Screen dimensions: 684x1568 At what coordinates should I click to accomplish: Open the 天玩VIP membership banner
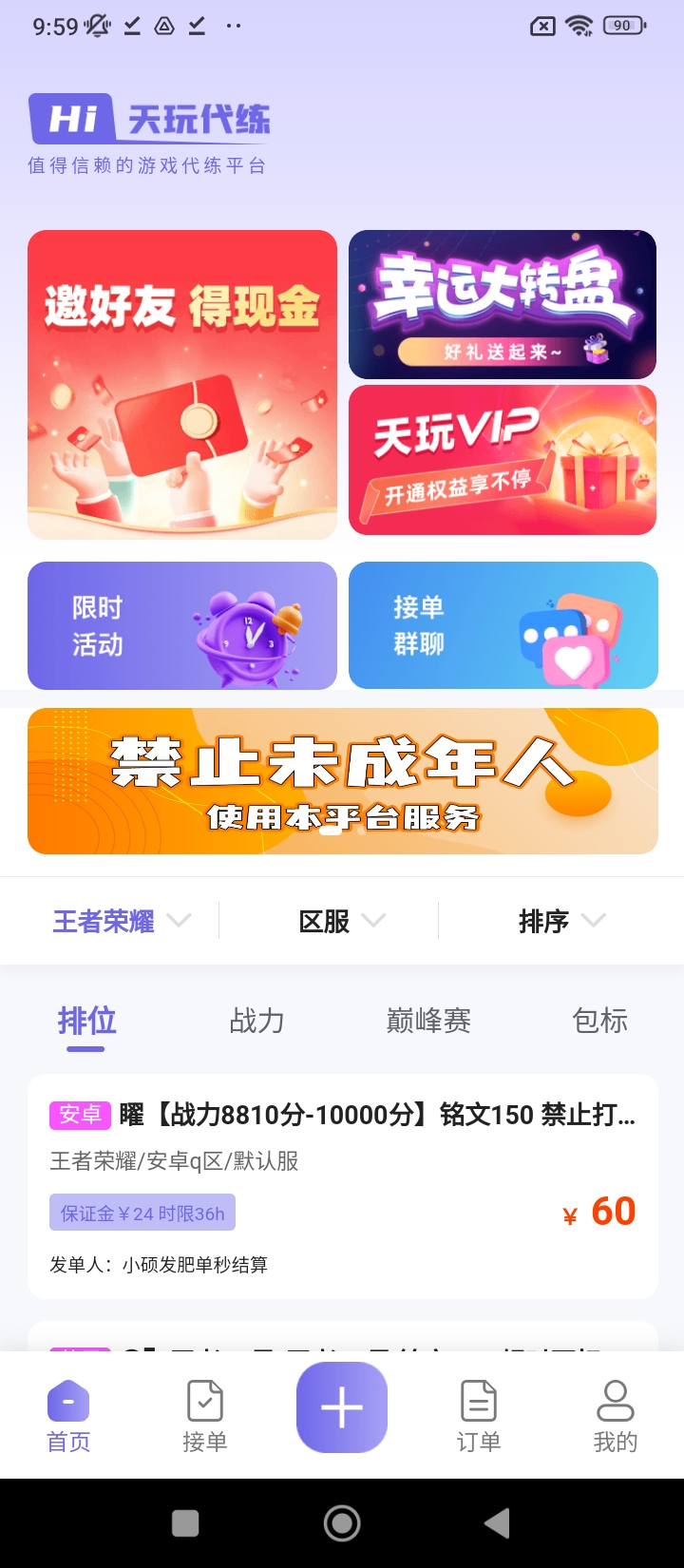click(502, 460)
